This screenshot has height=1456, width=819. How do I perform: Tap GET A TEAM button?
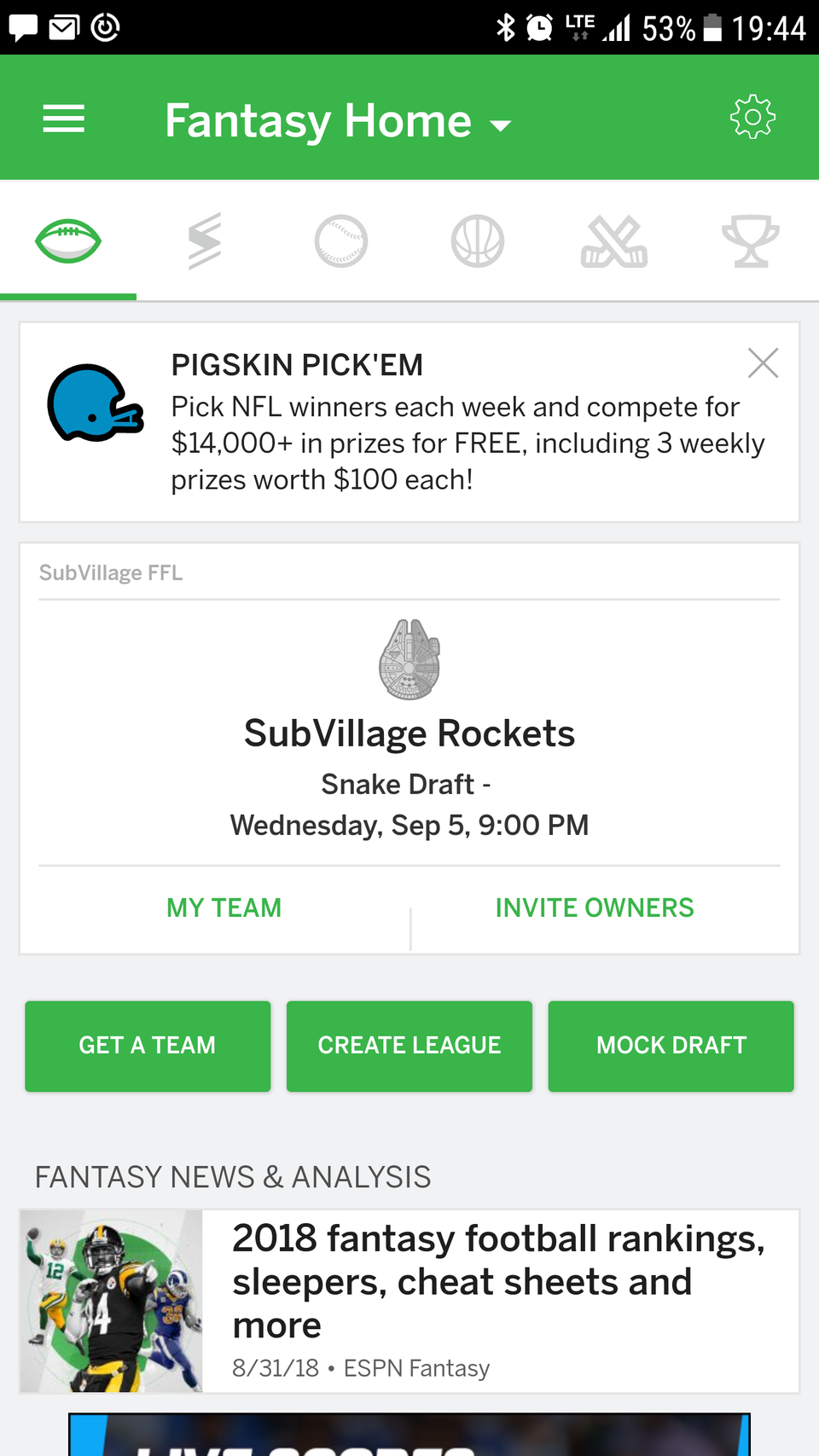(148, 1046)
